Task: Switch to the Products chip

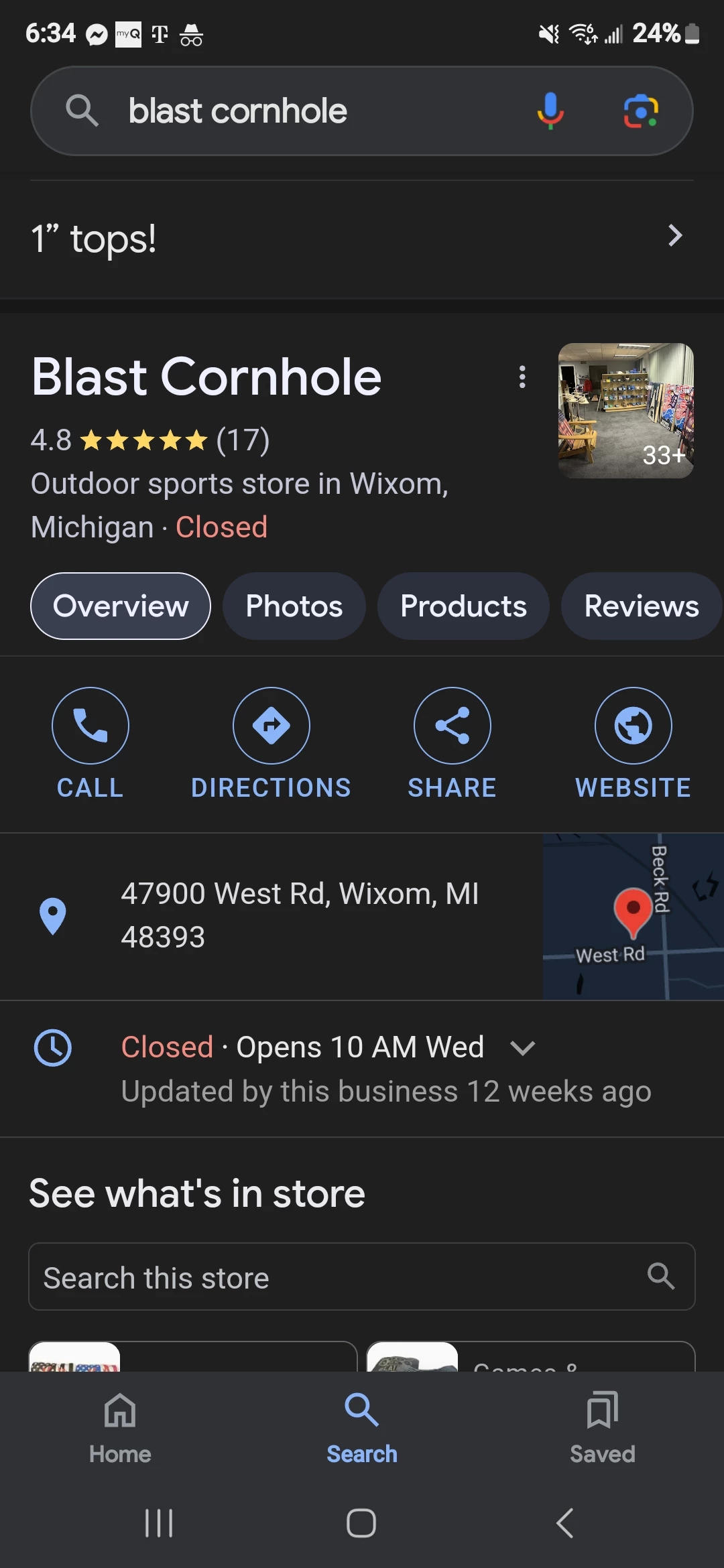Action: 463,606
